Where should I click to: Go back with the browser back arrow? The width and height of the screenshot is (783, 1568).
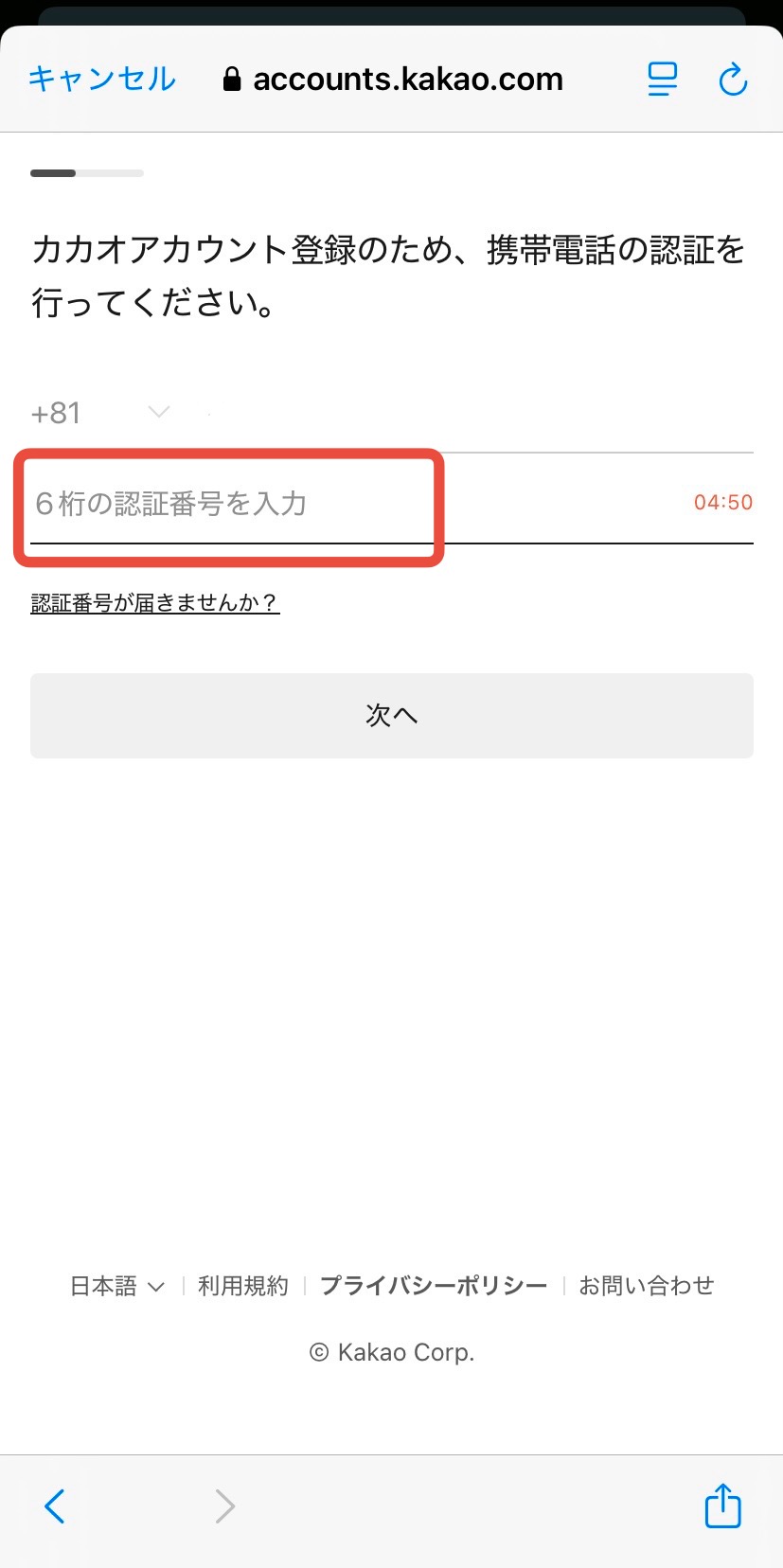click(x=55, y=1506)
